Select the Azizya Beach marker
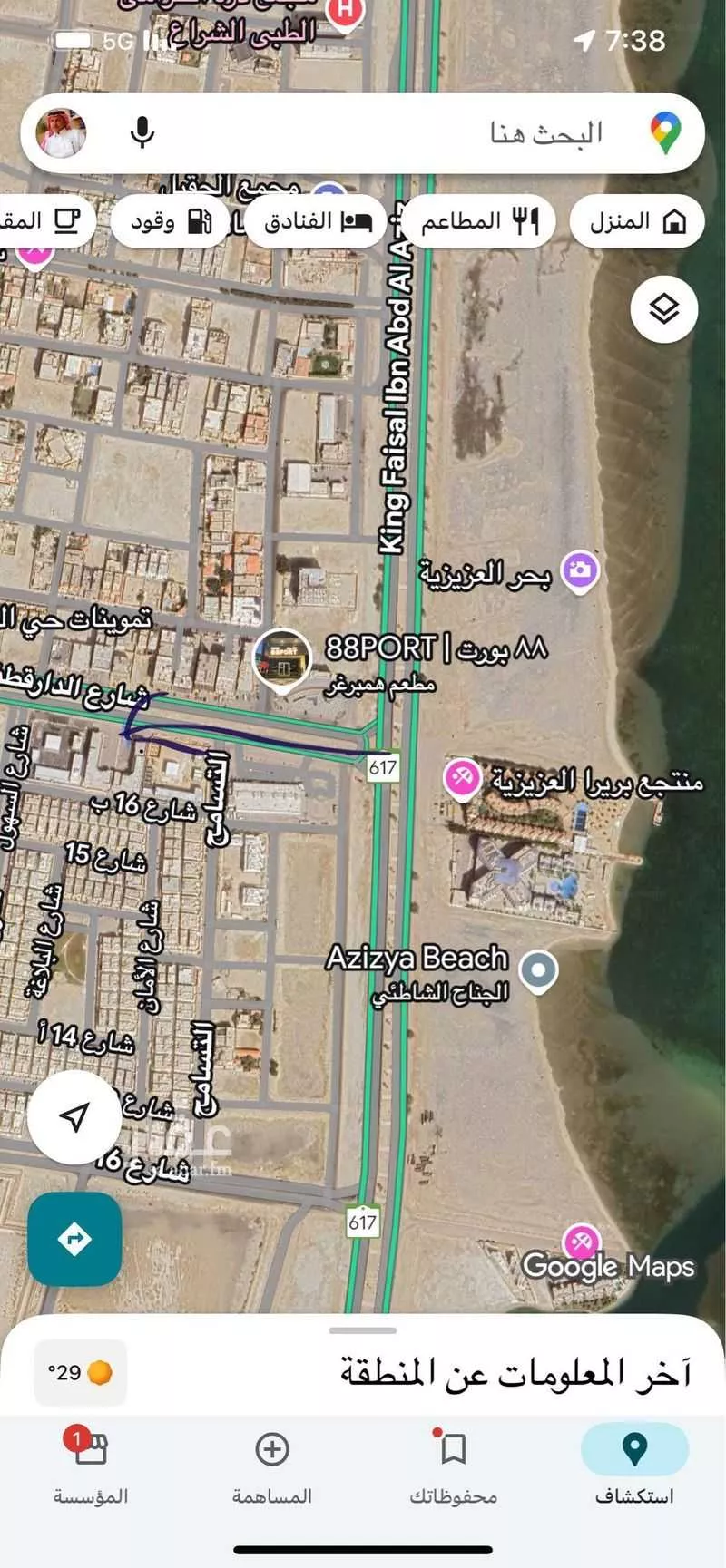 coord(539,969)
